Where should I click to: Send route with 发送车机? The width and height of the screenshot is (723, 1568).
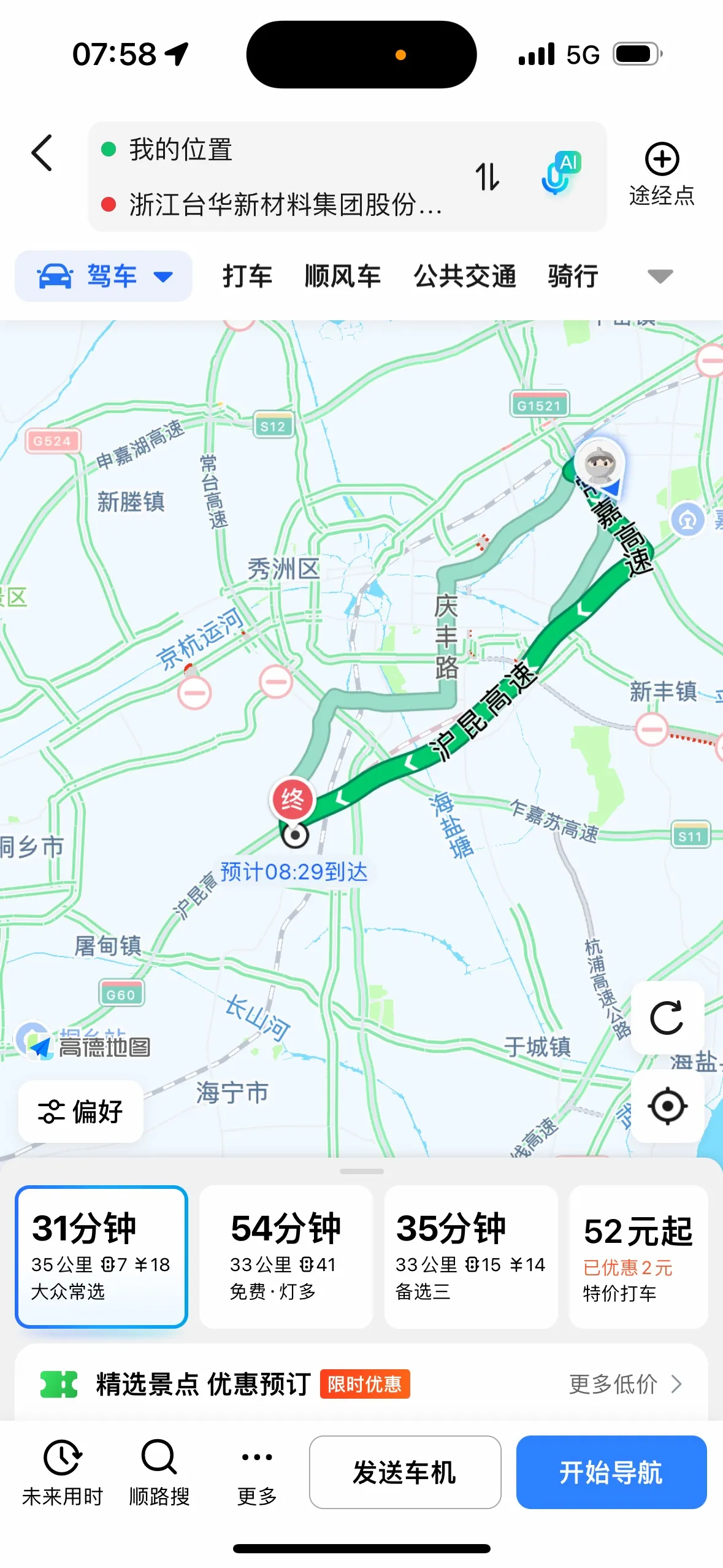tap(405, 1472)
